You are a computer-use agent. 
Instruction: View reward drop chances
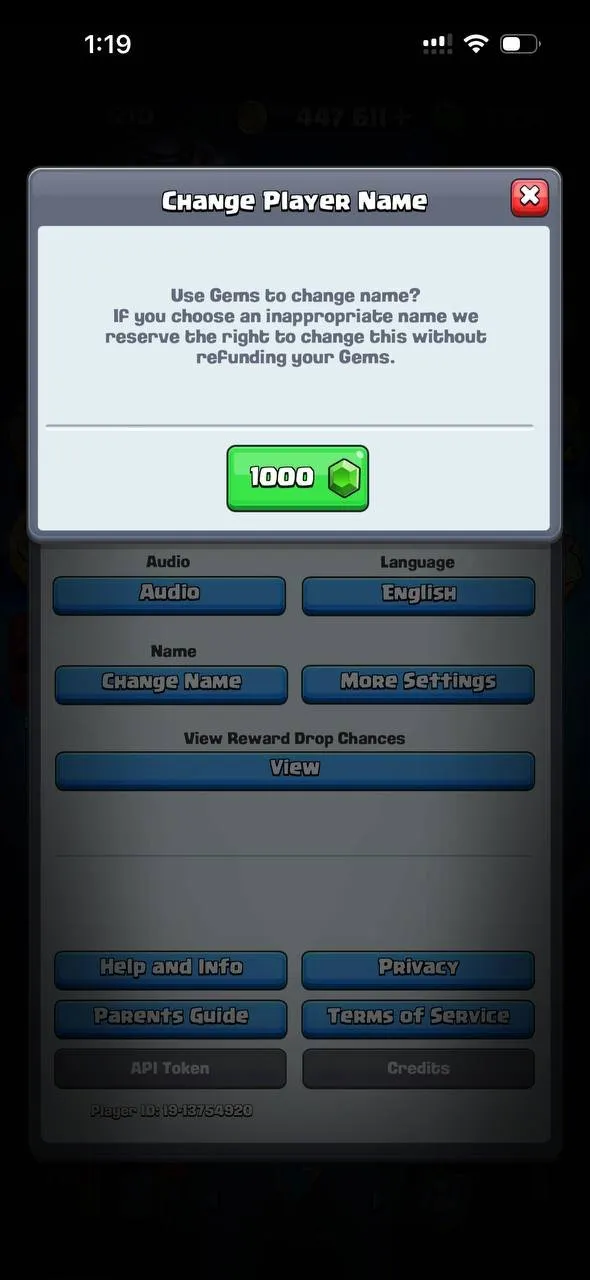pos(295,770)
